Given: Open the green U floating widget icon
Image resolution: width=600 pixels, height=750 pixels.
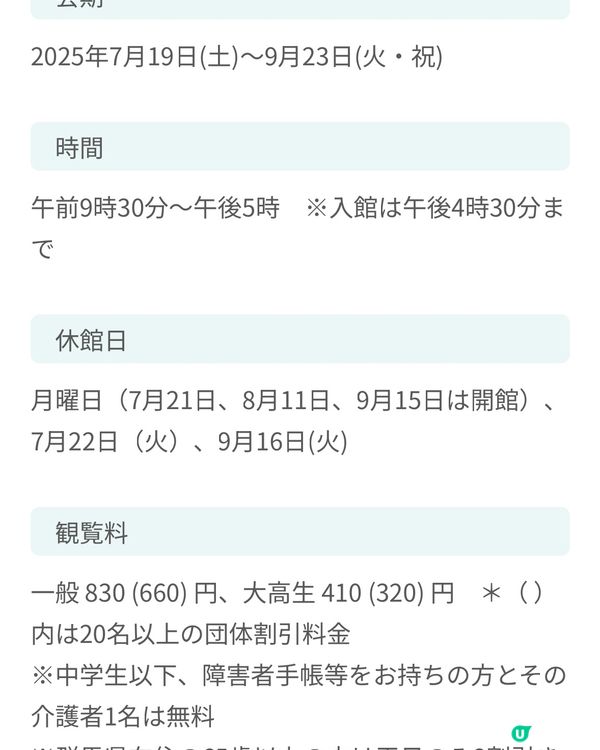Looking at the screenshot, I should tap(521, 735).
